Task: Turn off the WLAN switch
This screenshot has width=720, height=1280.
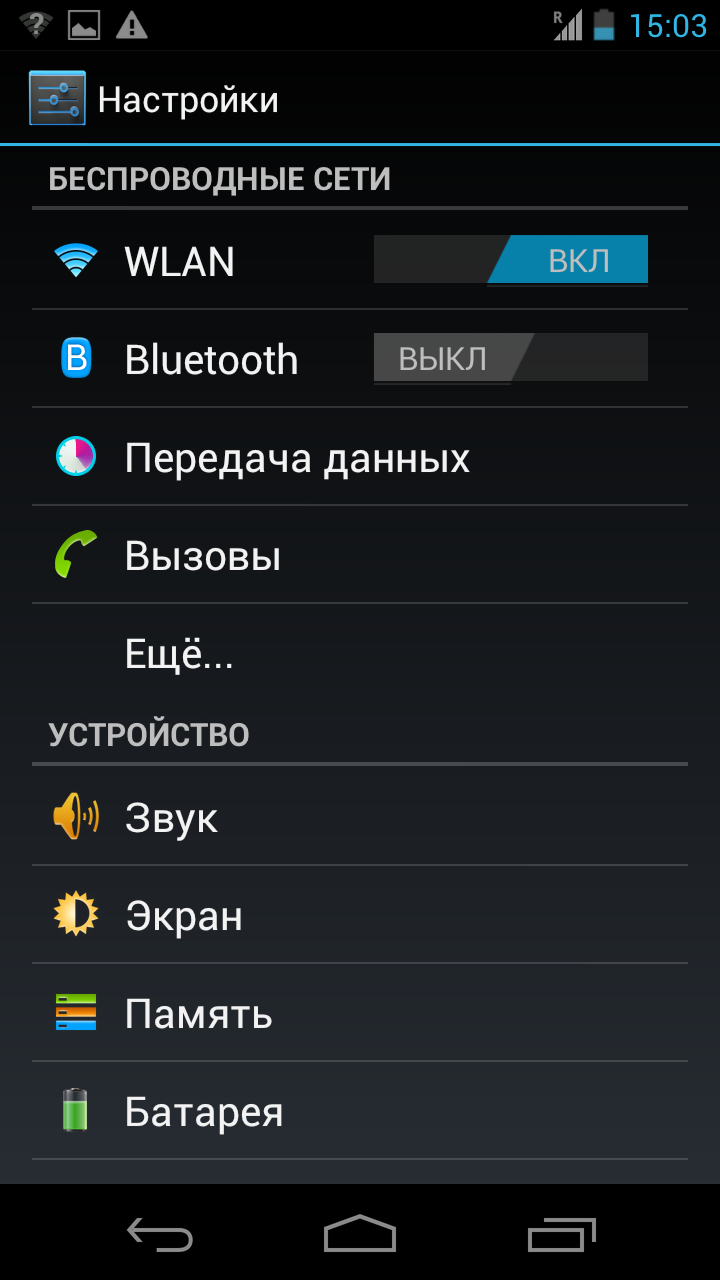Action: pyautogui.click(x=510, y=261)
